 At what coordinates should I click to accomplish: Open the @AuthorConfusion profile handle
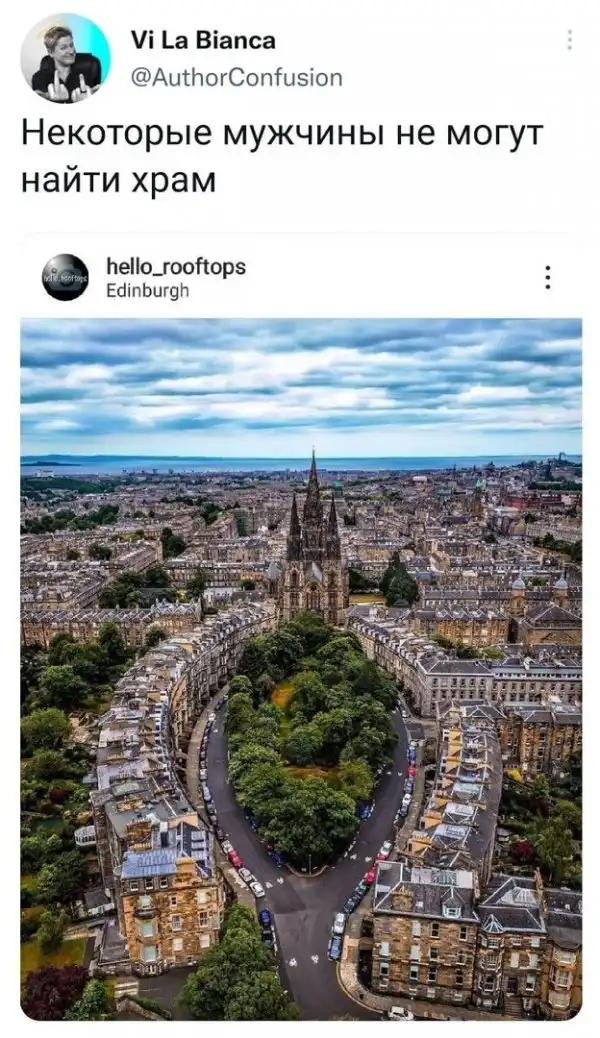236,77
